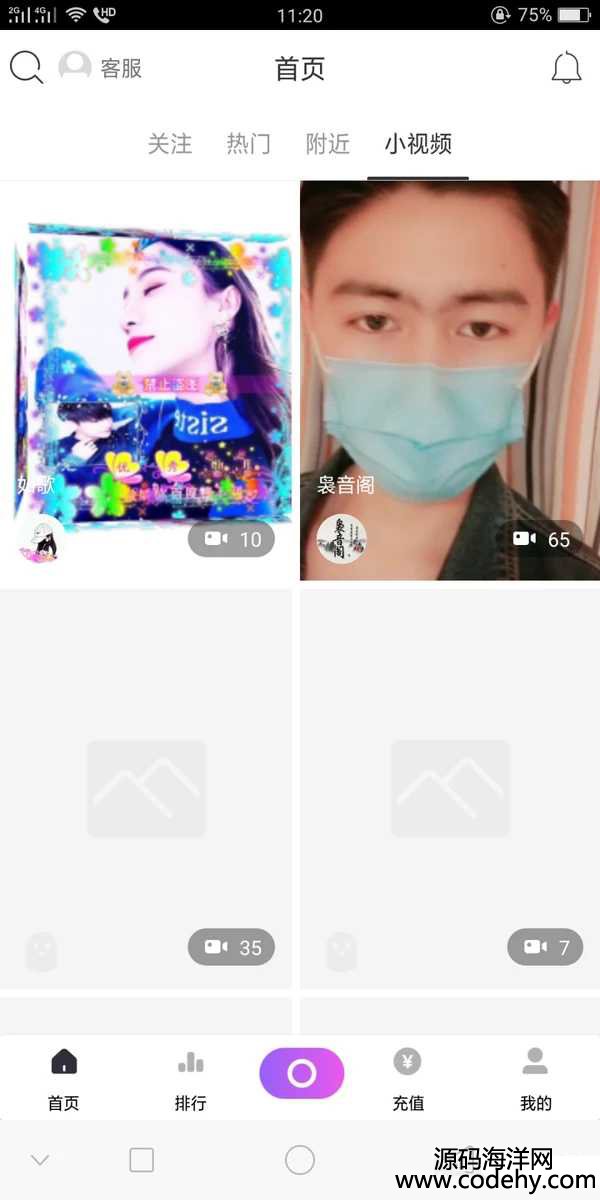Select the 小视频 tab
Screen dimensions: 600x1200
pyautogui.click(x=418, y=144)
